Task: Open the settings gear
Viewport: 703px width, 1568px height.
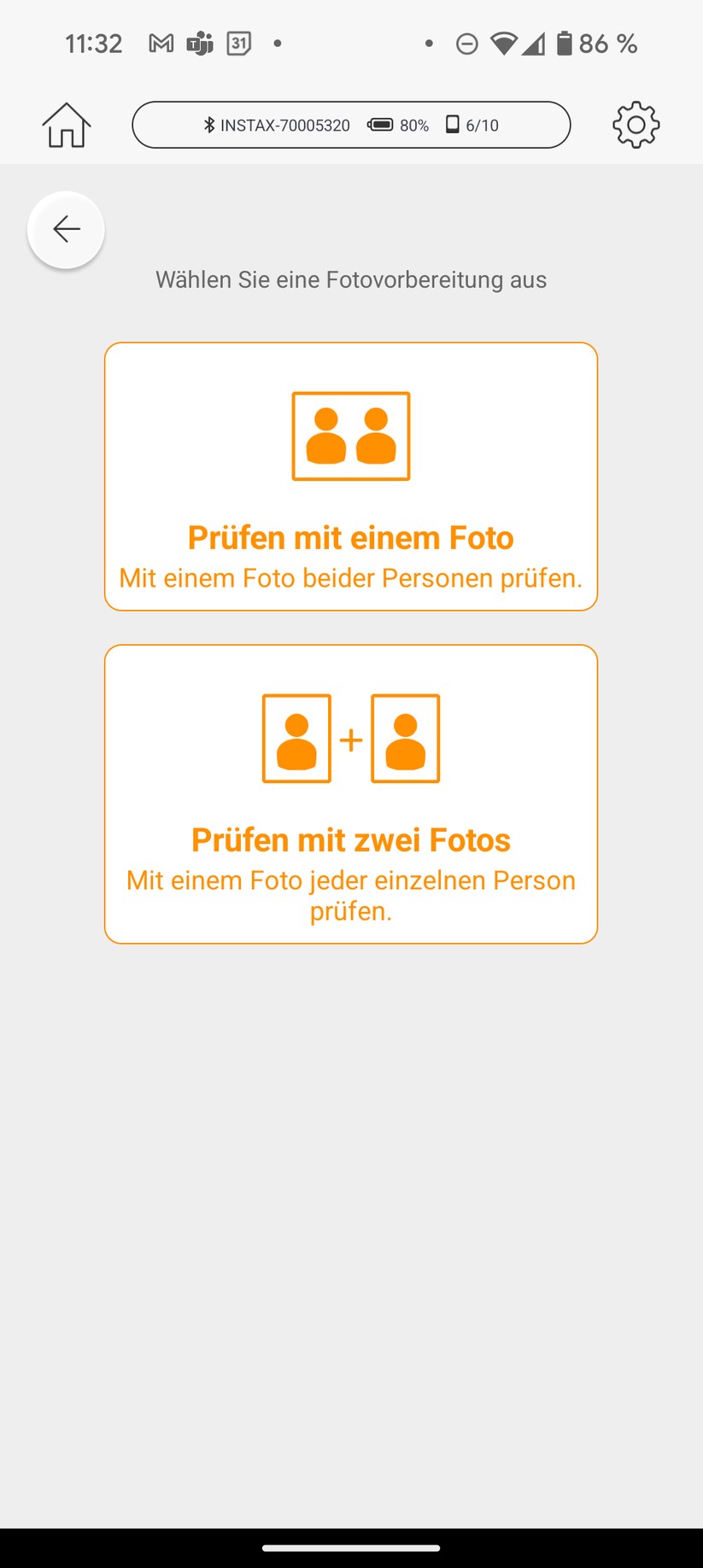Action: click(x=636, y=124)
